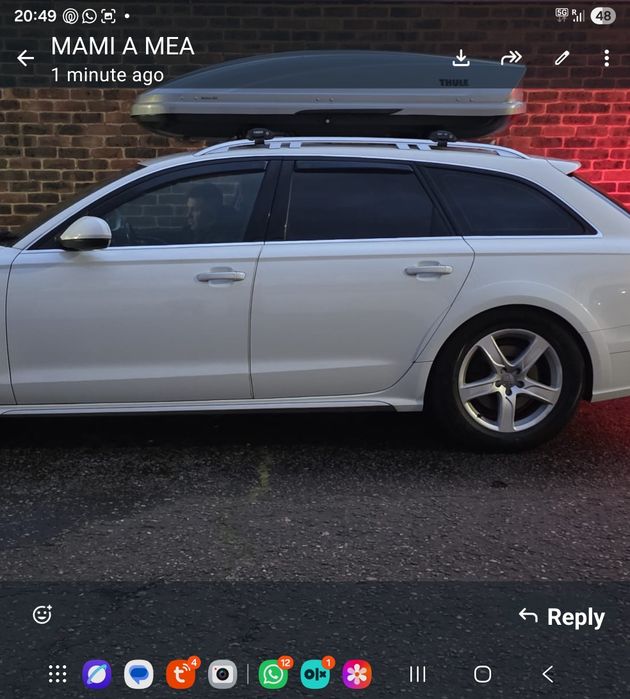The image size is (630, 699).
Task: Open the more options menu
Action: click(x=606, y=58)
